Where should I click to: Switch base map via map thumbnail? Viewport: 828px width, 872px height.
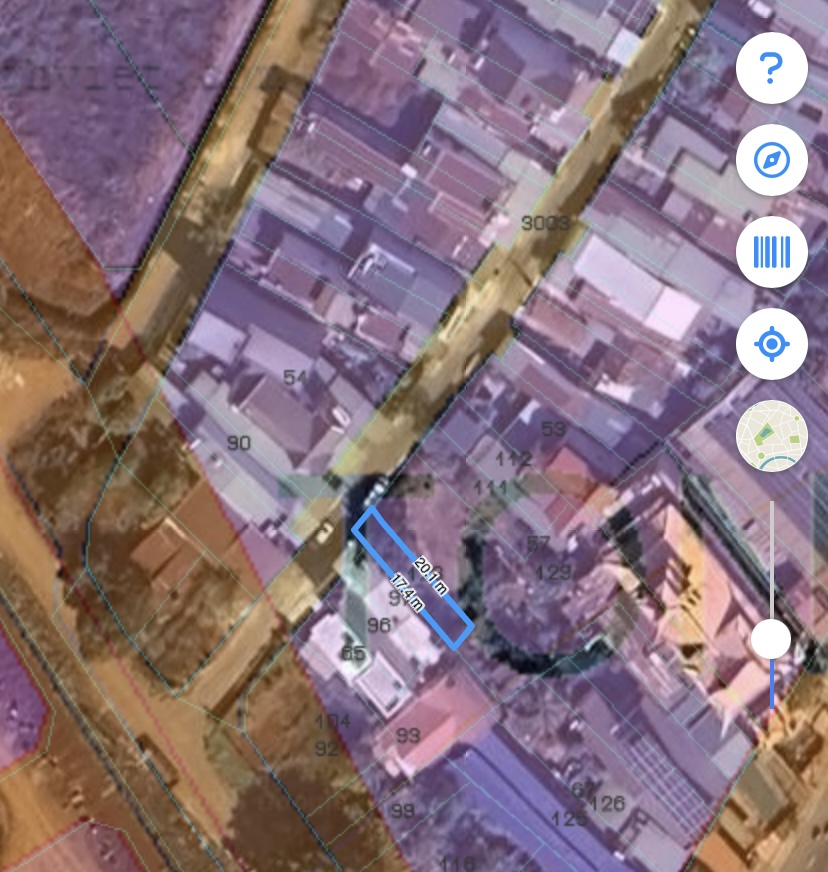pos(771,436)
